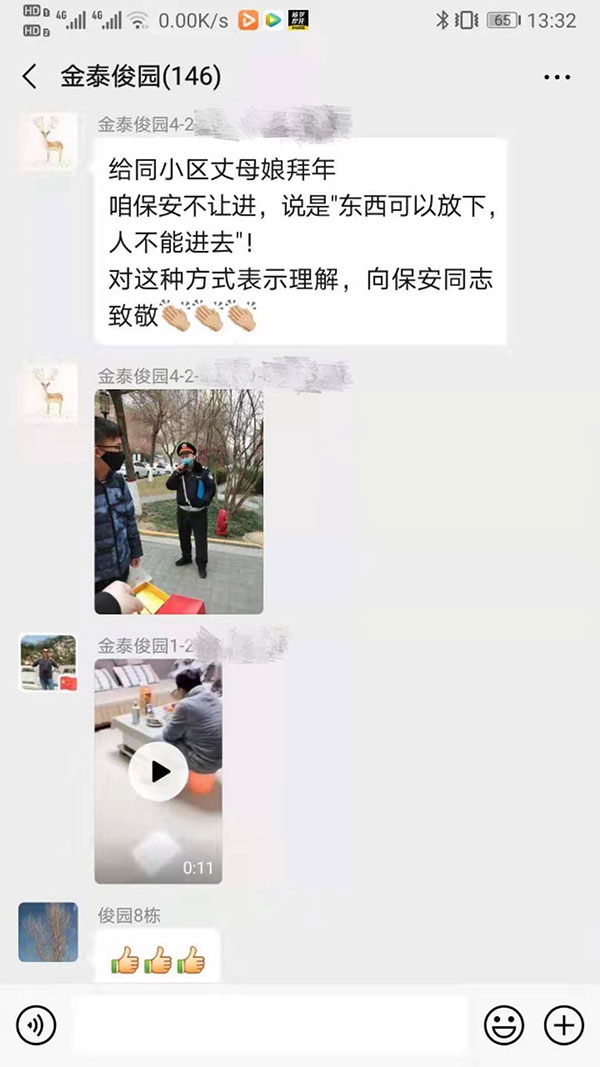Open the plus attachment menu
The image size is (600, 1067).
(563, 1025)
